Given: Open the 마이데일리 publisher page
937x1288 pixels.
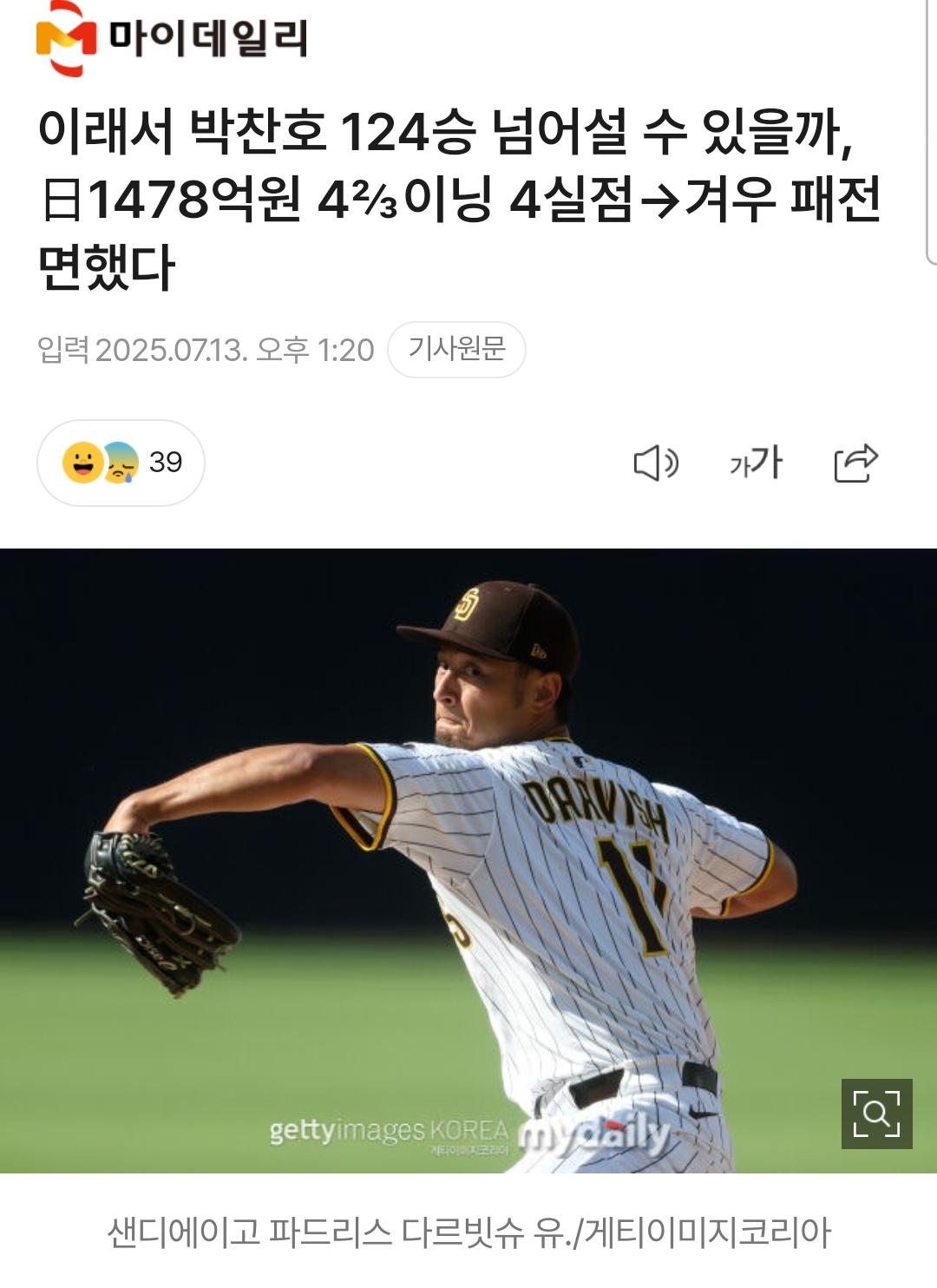Looking at the screenshot, I should click(172, 39).
